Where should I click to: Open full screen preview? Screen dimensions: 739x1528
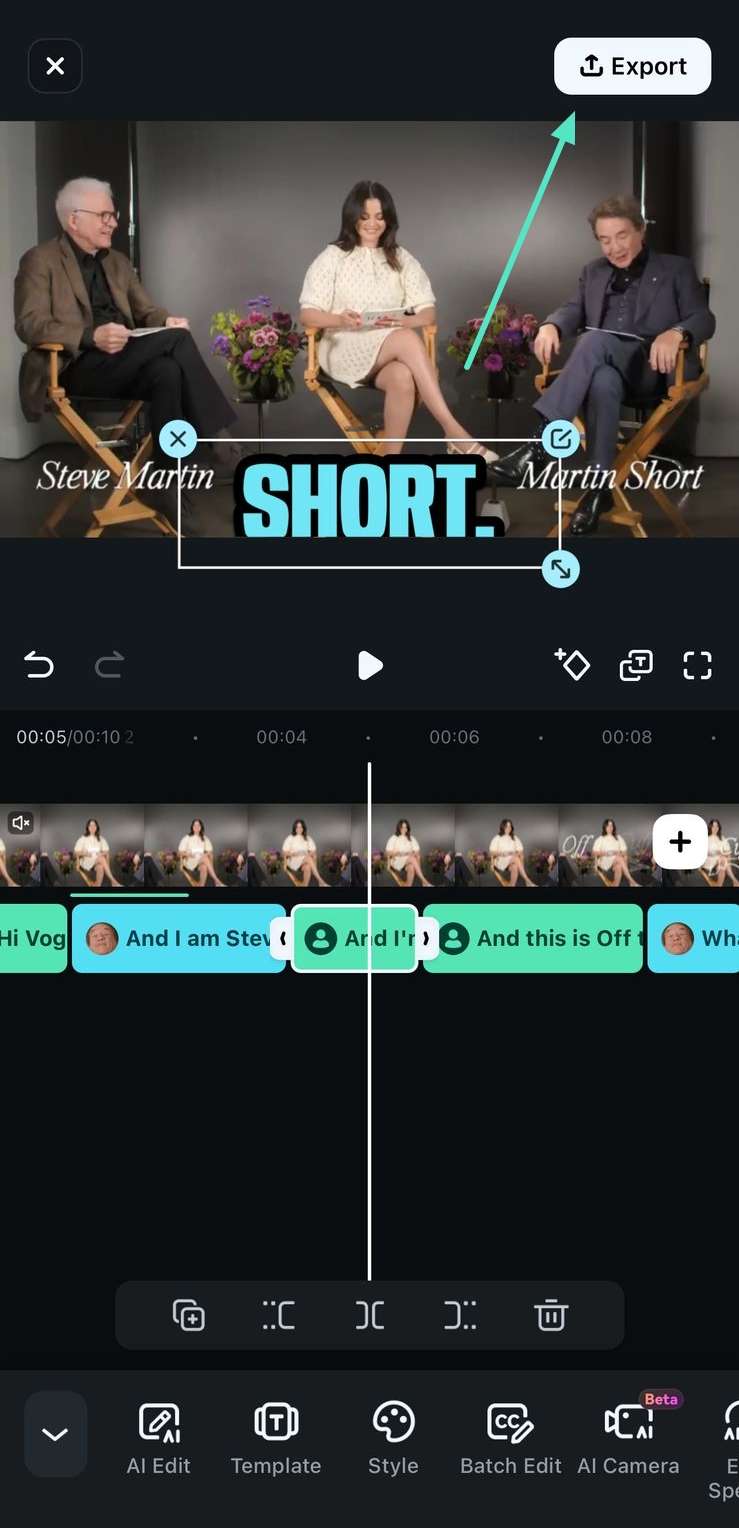(x=697, y=665)
